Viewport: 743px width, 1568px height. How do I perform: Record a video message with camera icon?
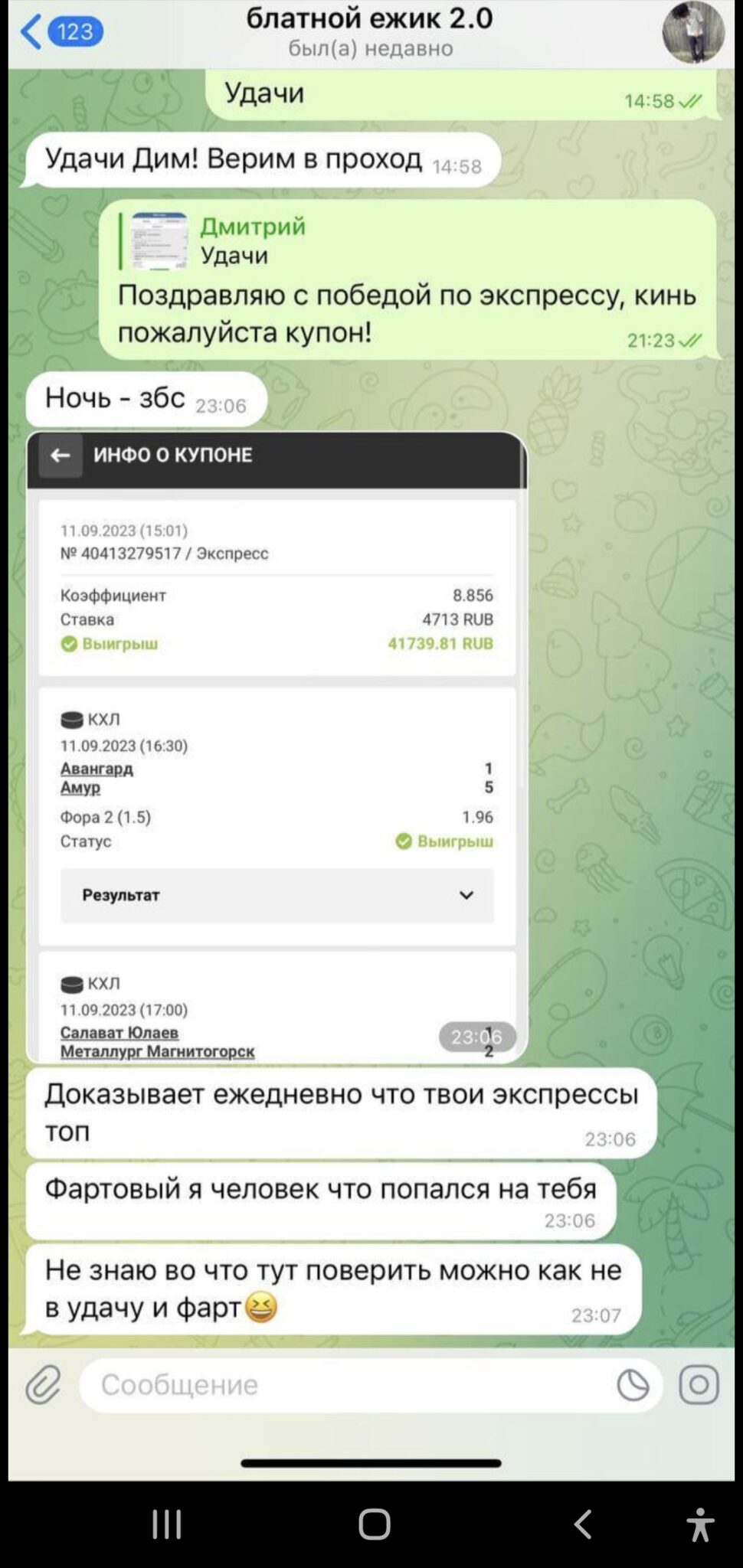(699, 1385)
